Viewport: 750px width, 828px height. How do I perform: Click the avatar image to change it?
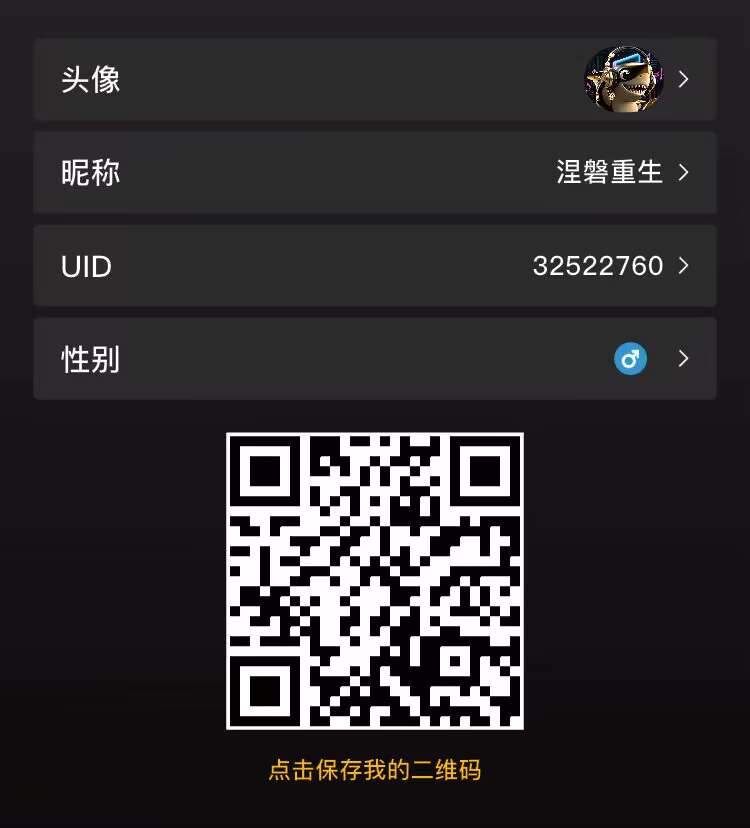625,79
